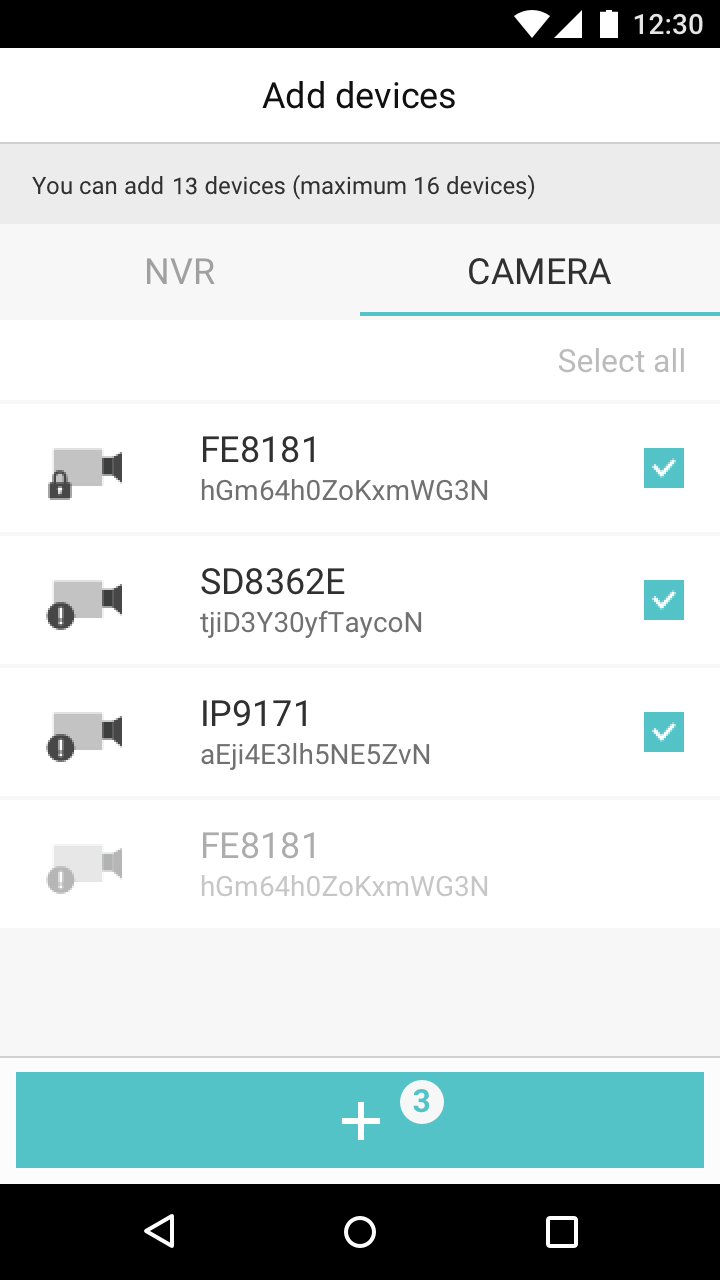This screenshot has height=1280, width=720.
Task: Switch to the NVR tab
Action: point(180,272)
